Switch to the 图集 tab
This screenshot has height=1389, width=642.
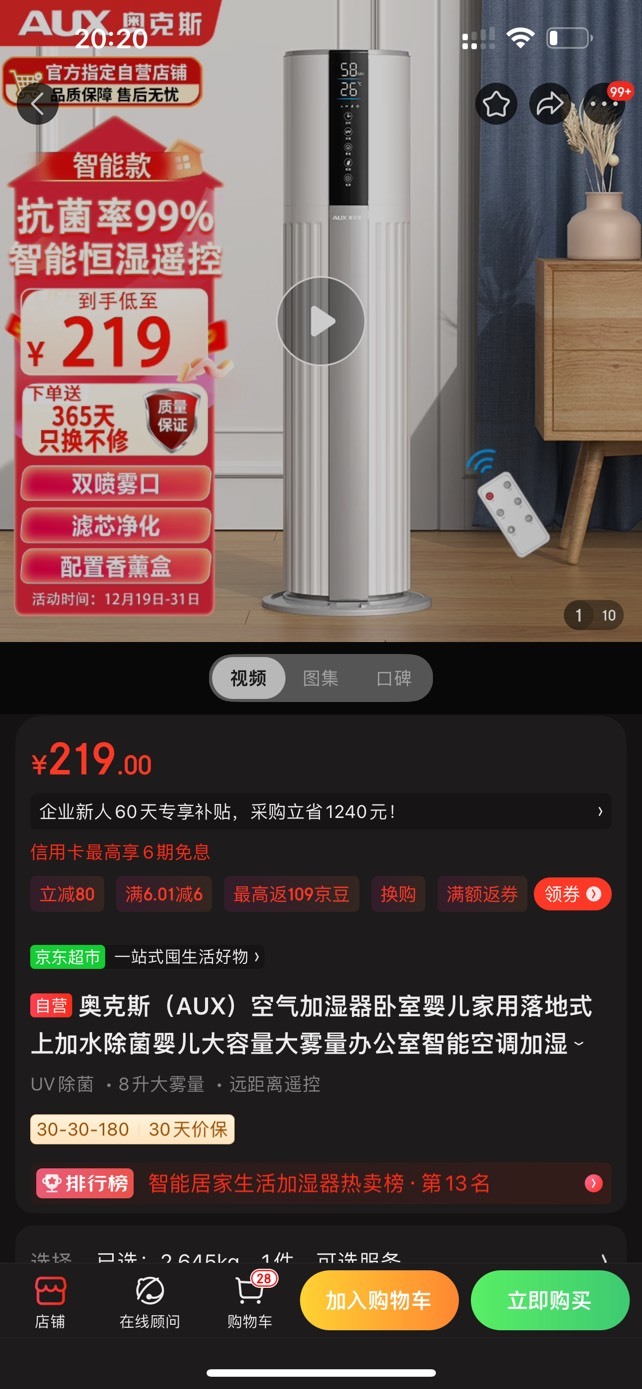click(320, 678)
